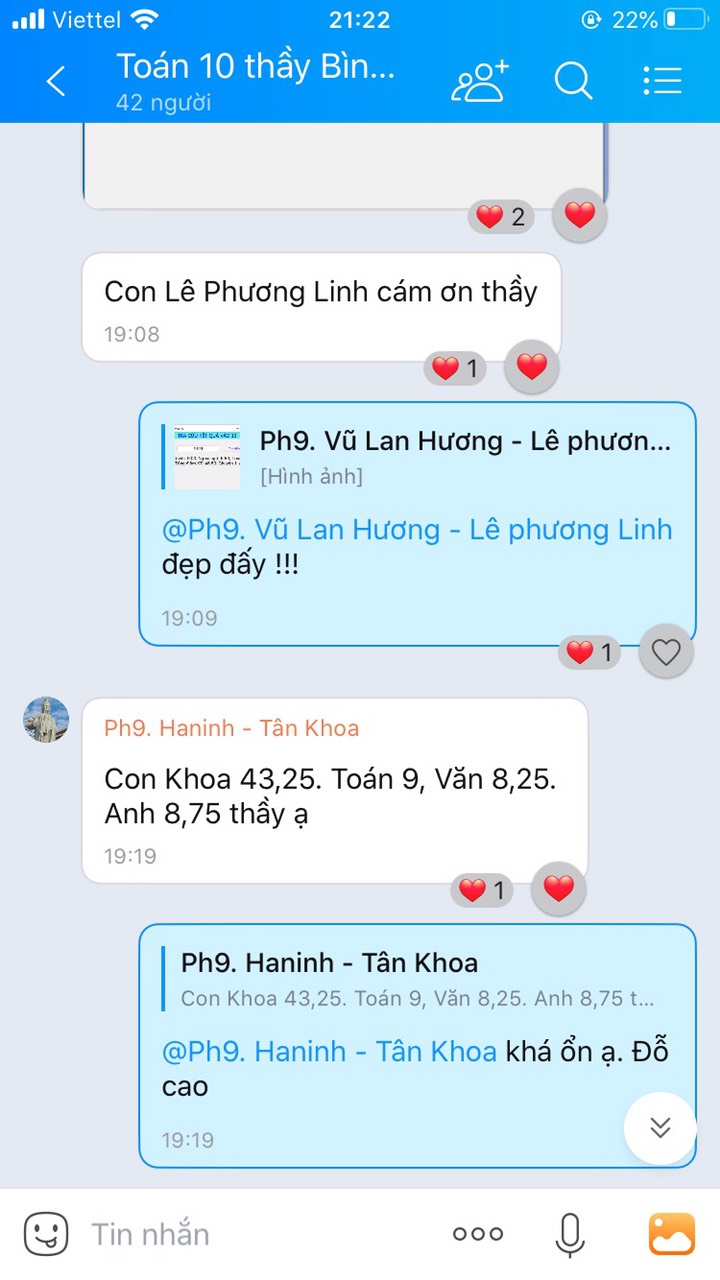The height and width of the screenshot is (1280, 720).
Task: Tap the back arrow to leave the chat
Action: (55, 82)
